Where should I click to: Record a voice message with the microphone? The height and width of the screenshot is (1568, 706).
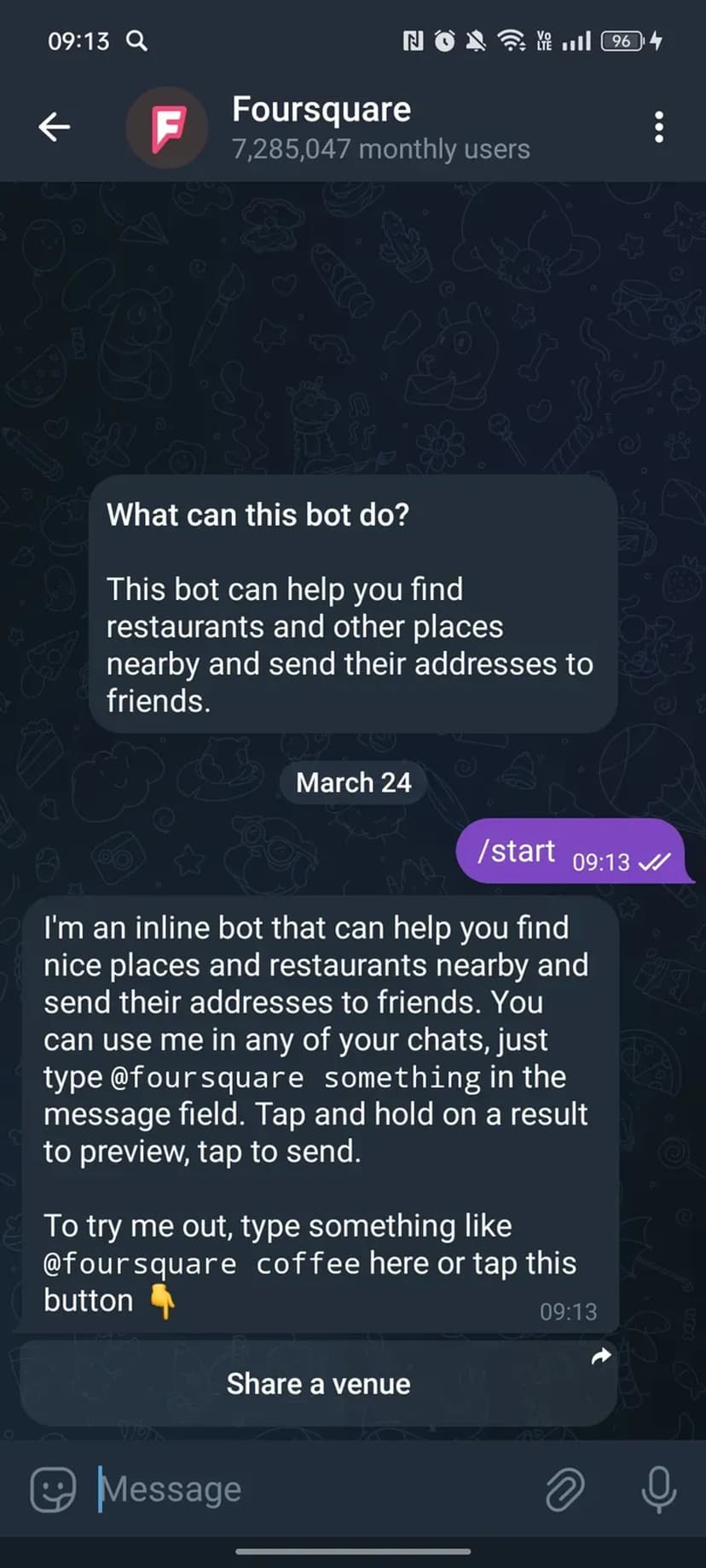[x=658, y=1489]
